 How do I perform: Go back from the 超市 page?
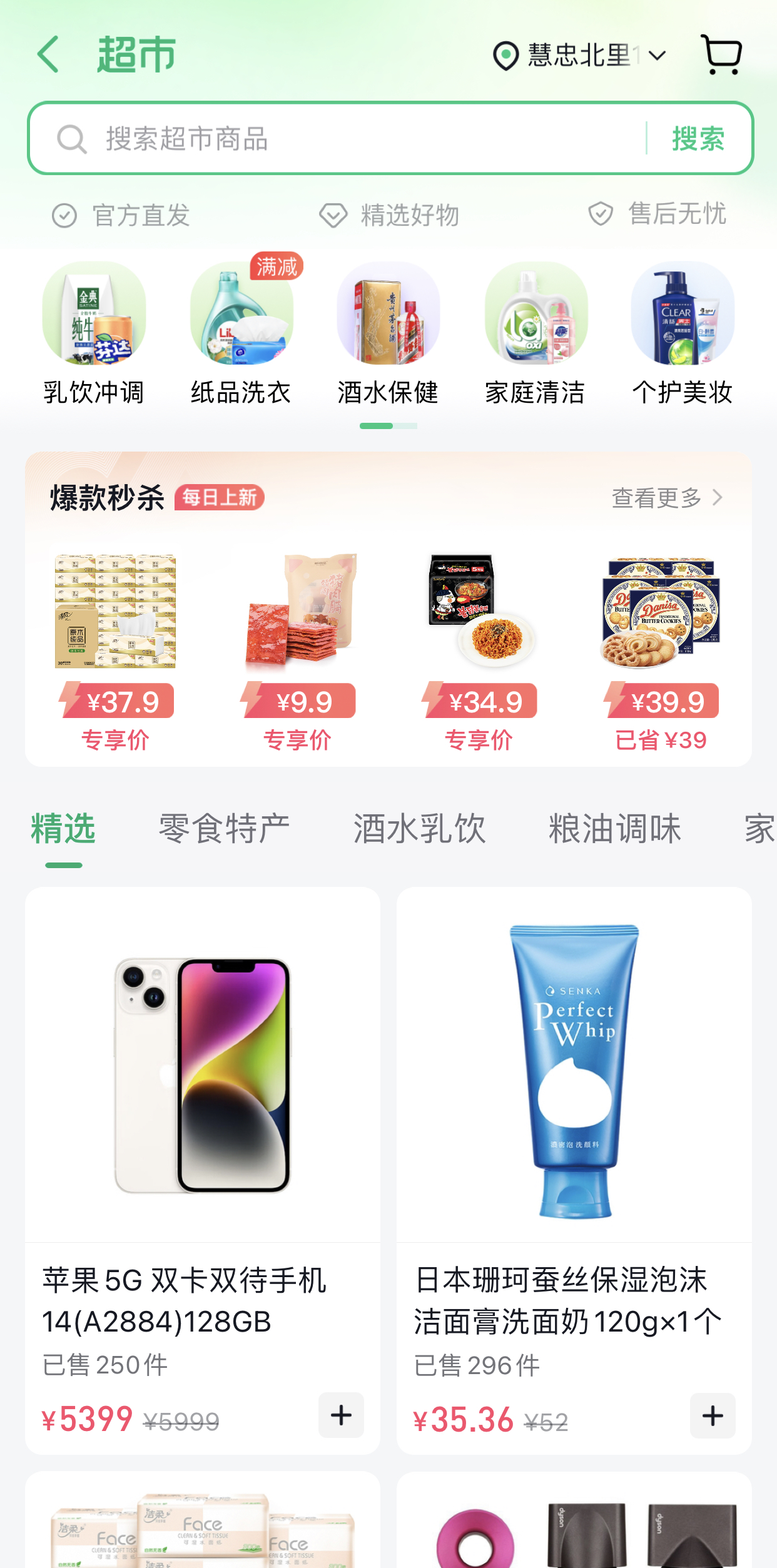(x=49, y=54)
